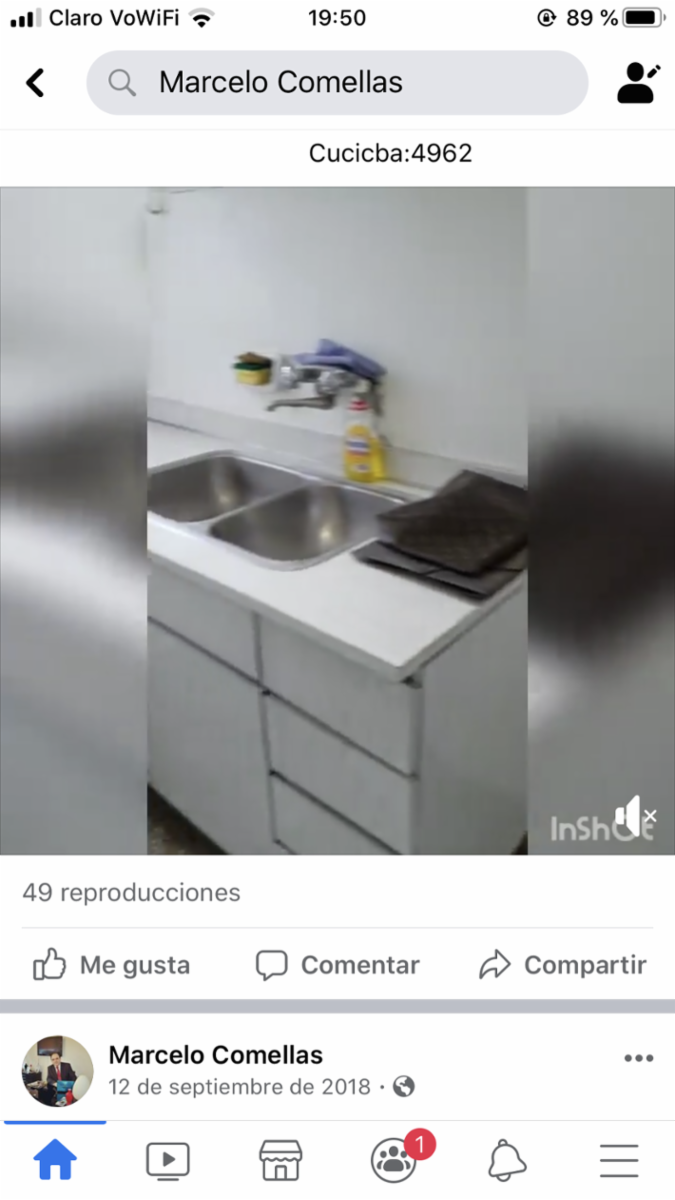
Task: Like the video with Me gusta
Action: point(111,965)
